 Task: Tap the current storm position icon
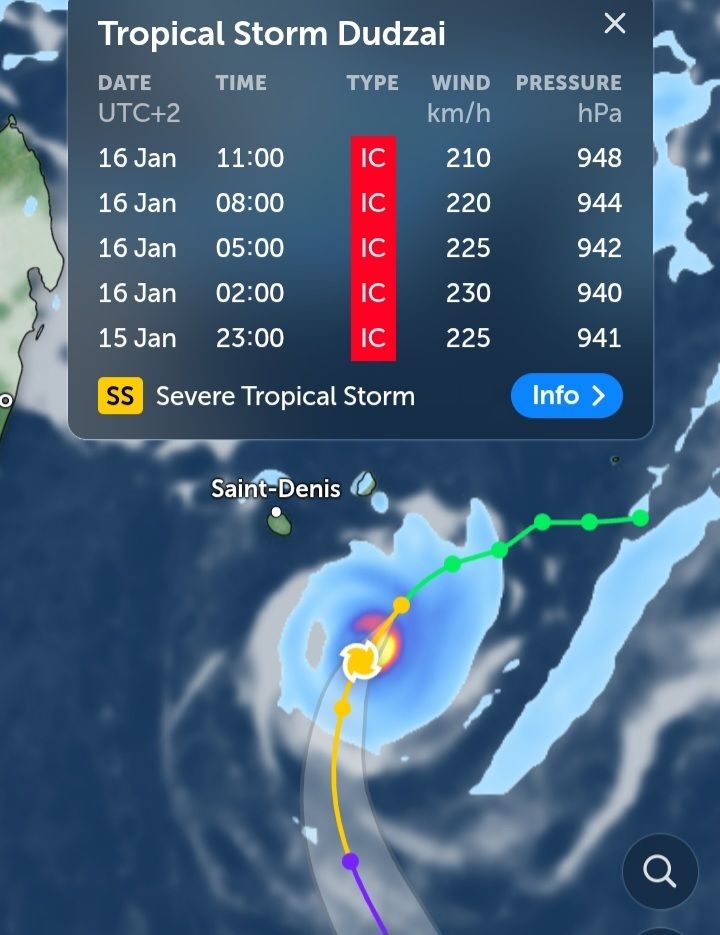point(360,660)
